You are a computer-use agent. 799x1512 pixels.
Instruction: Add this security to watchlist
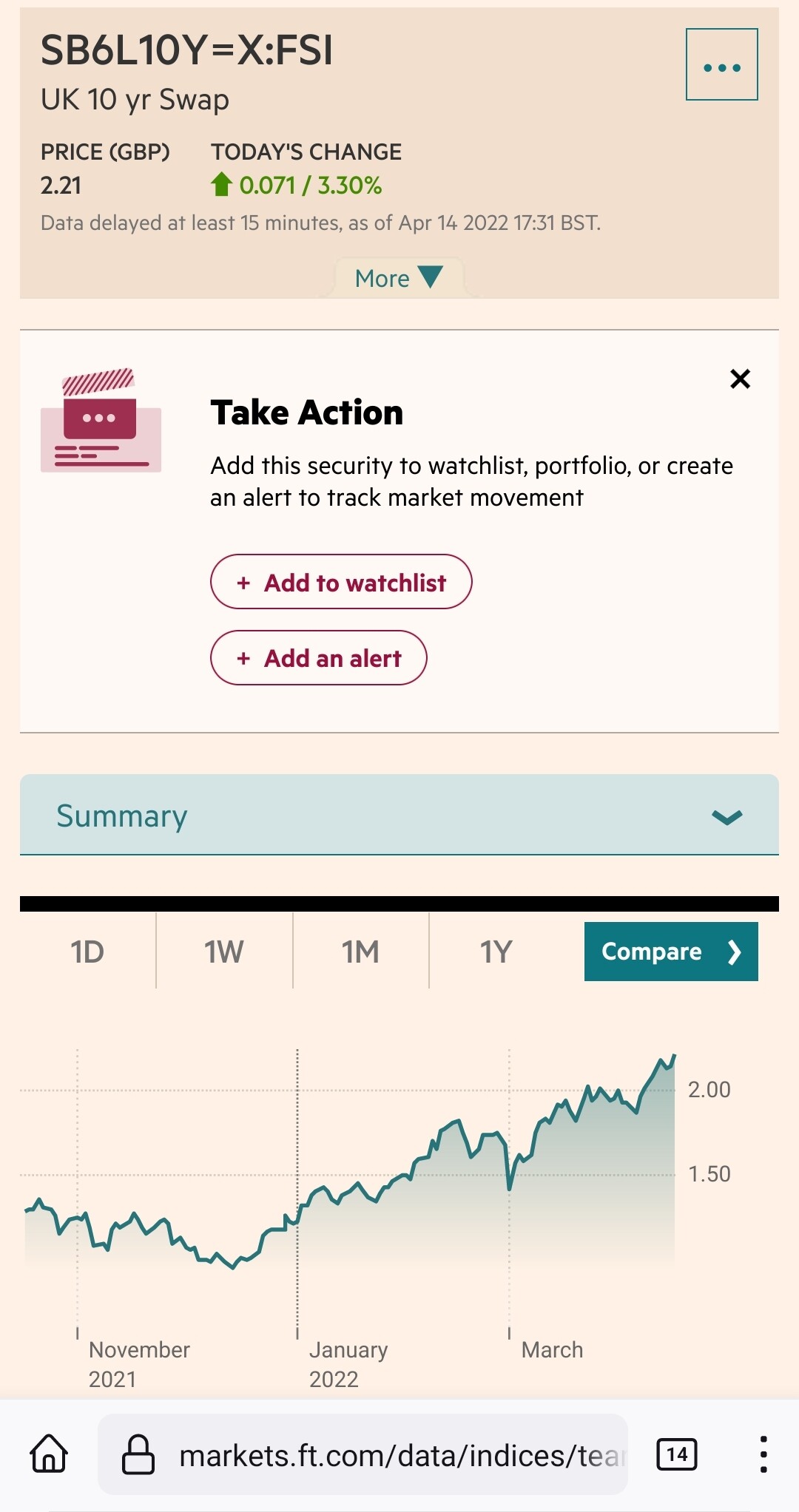pyautogui.click(x=341, y=582)
